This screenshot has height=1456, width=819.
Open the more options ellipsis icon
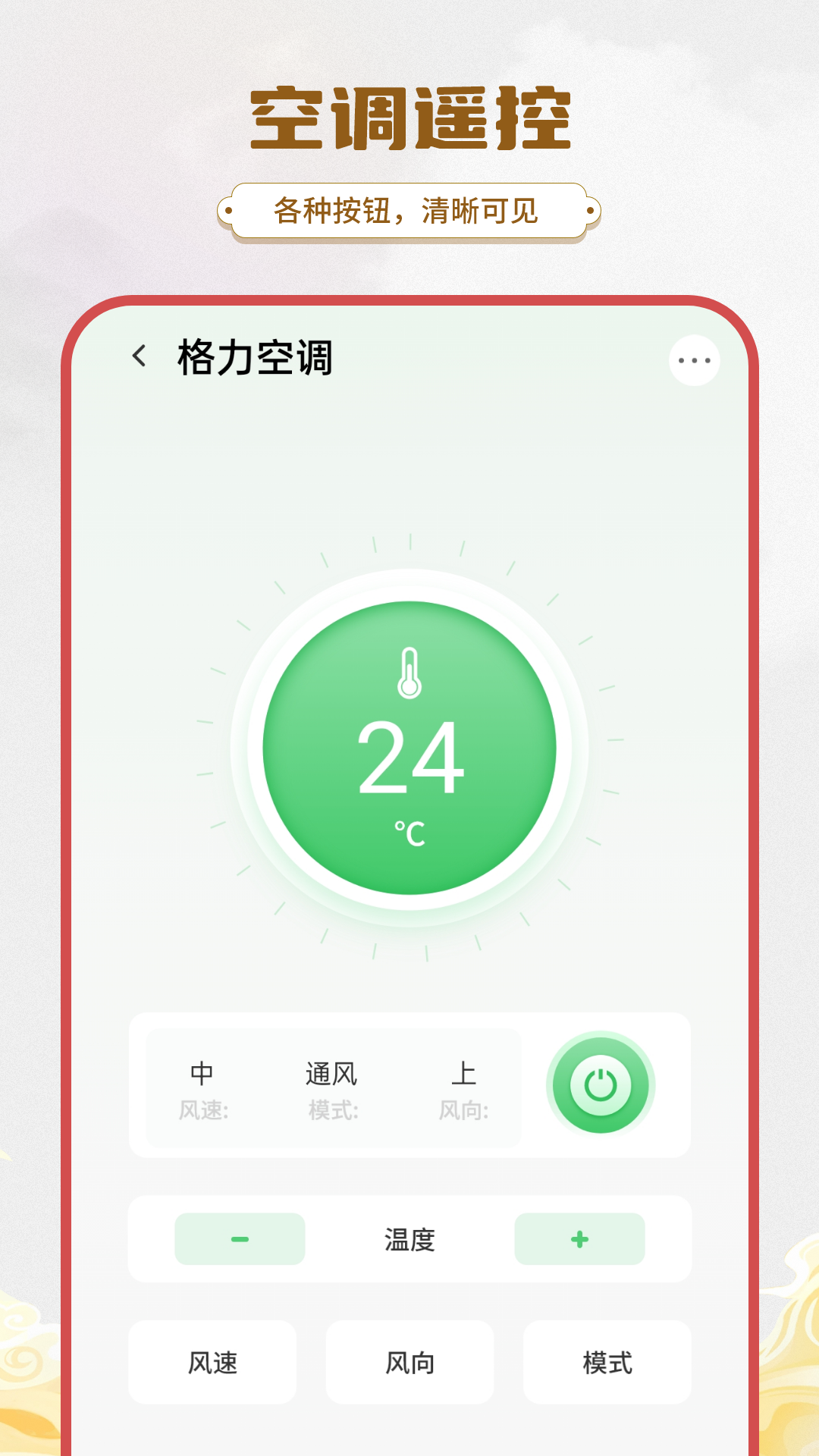(x=695, y=360)
